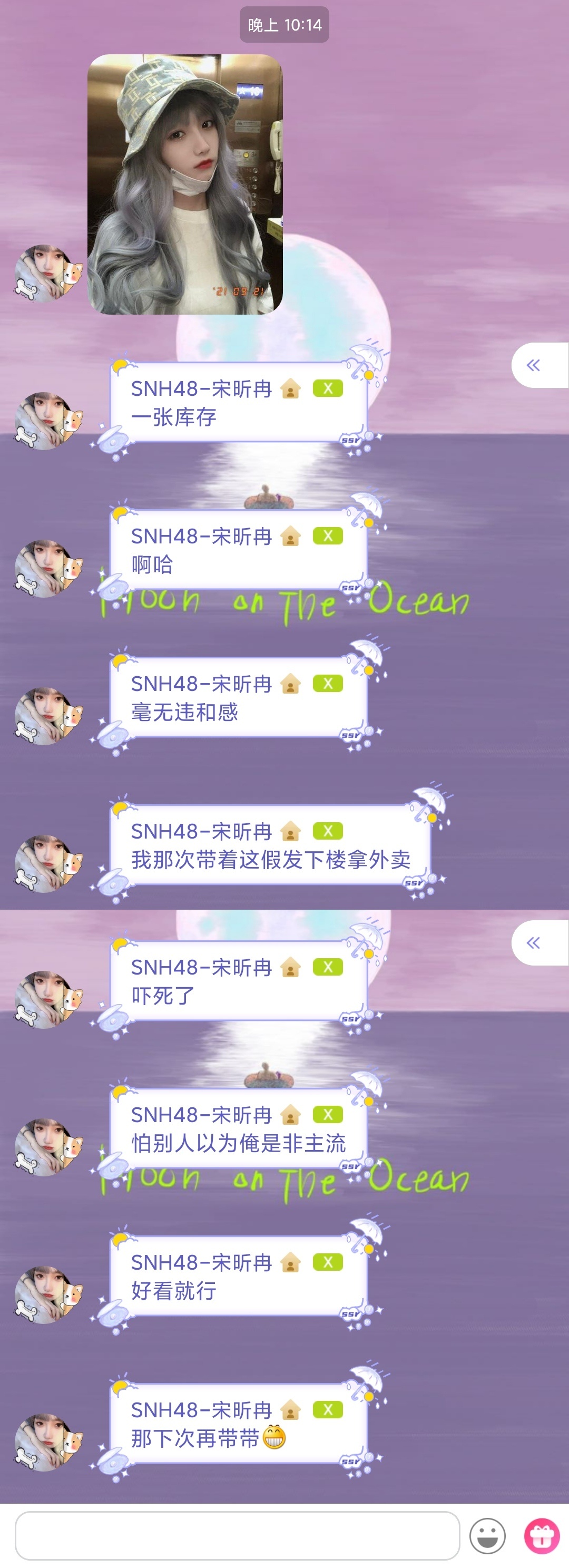Focus the message input box
This screenshot has width=569, height=1568.
tap(237, 1535)
